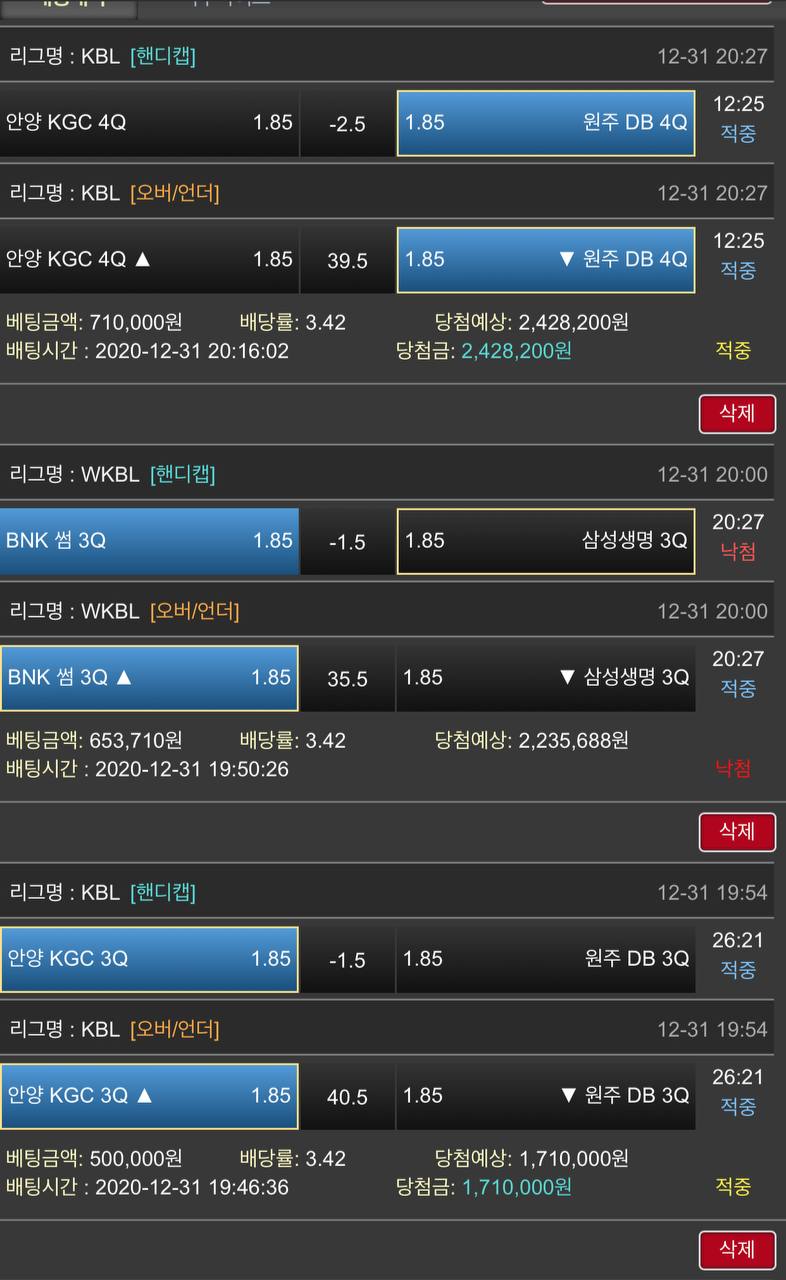
Task: Delete the 500,000원 KBL 3Q bet record
Action: click(x=737, y=1250)
